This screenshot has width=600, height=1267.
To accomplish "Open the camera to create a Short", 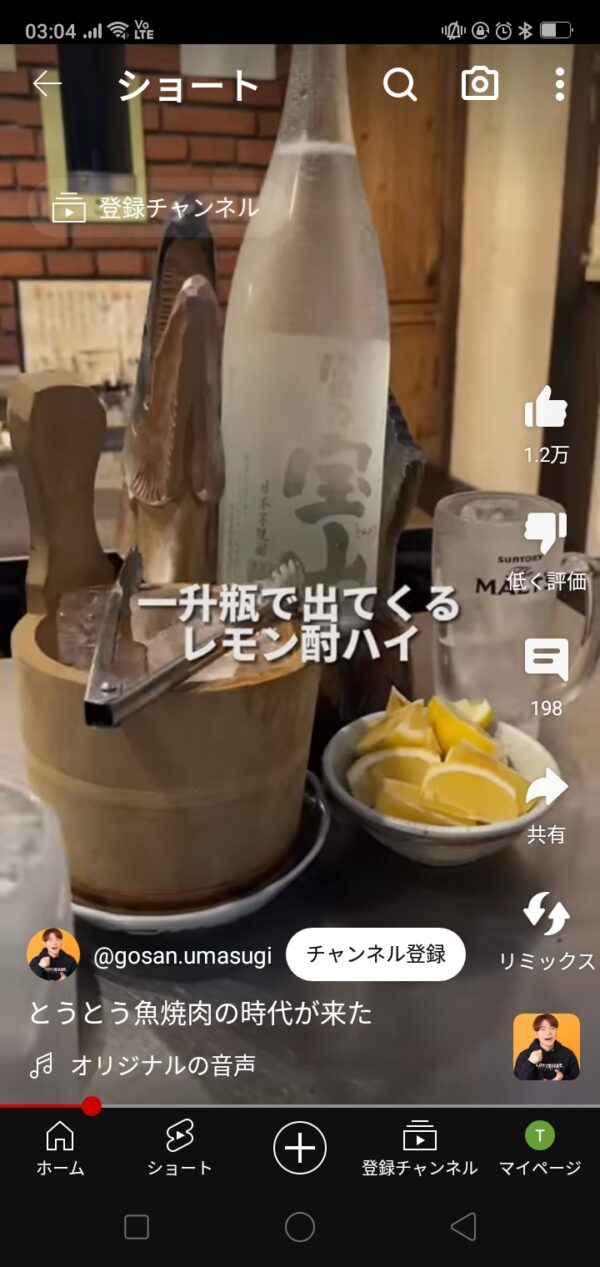I will [480, 84].
